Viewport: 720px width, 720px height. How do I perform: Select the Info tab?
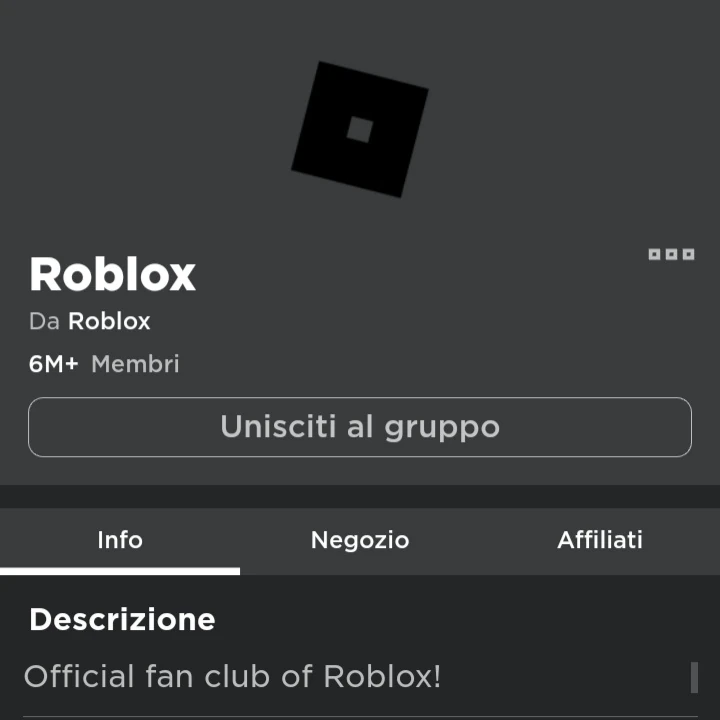(x=120, y=540)
